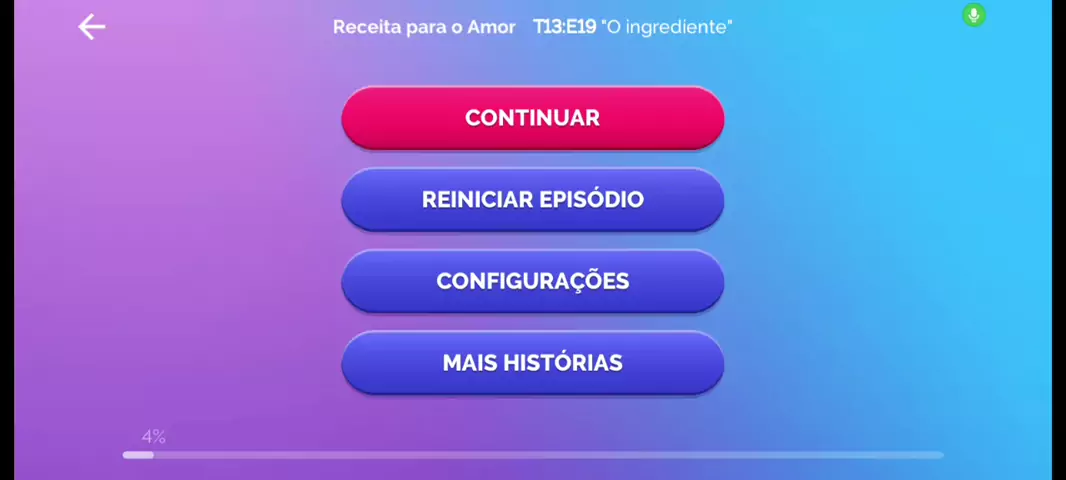Select Reiniciar Episódio
Screen dimensions: 1066x480
coord(532,199)
